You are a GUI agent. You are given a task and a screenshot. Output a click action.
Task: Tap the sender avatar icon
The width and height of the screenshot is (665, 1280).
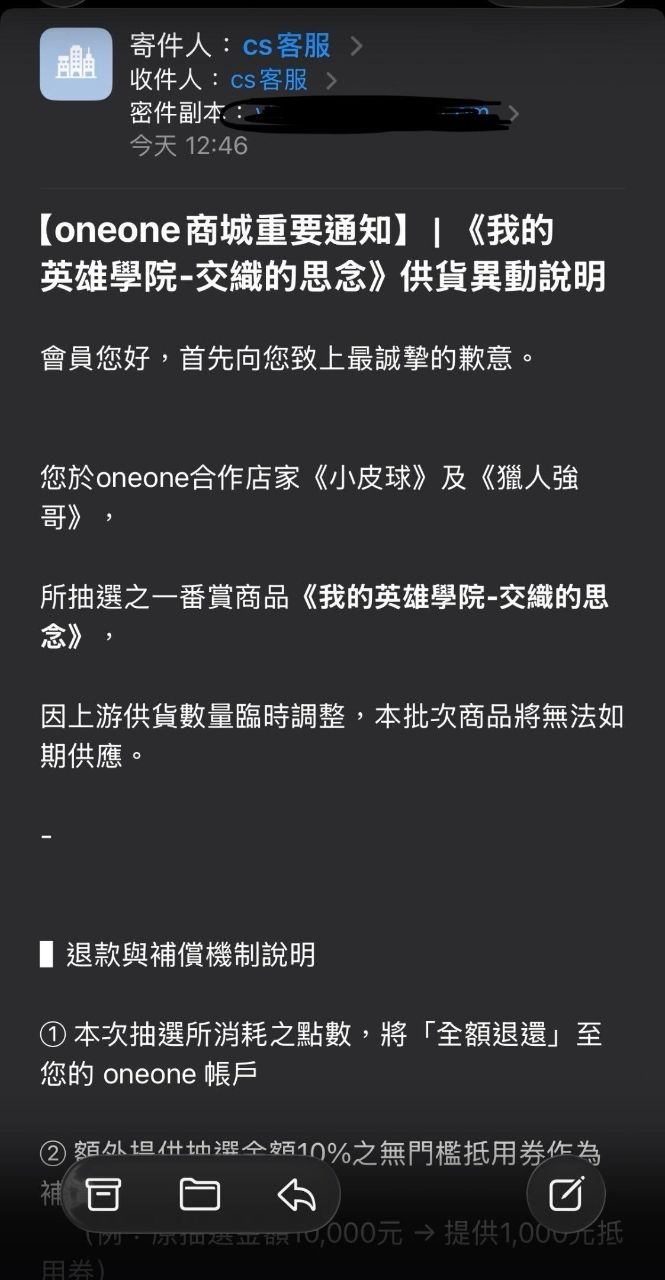[76, 64]
